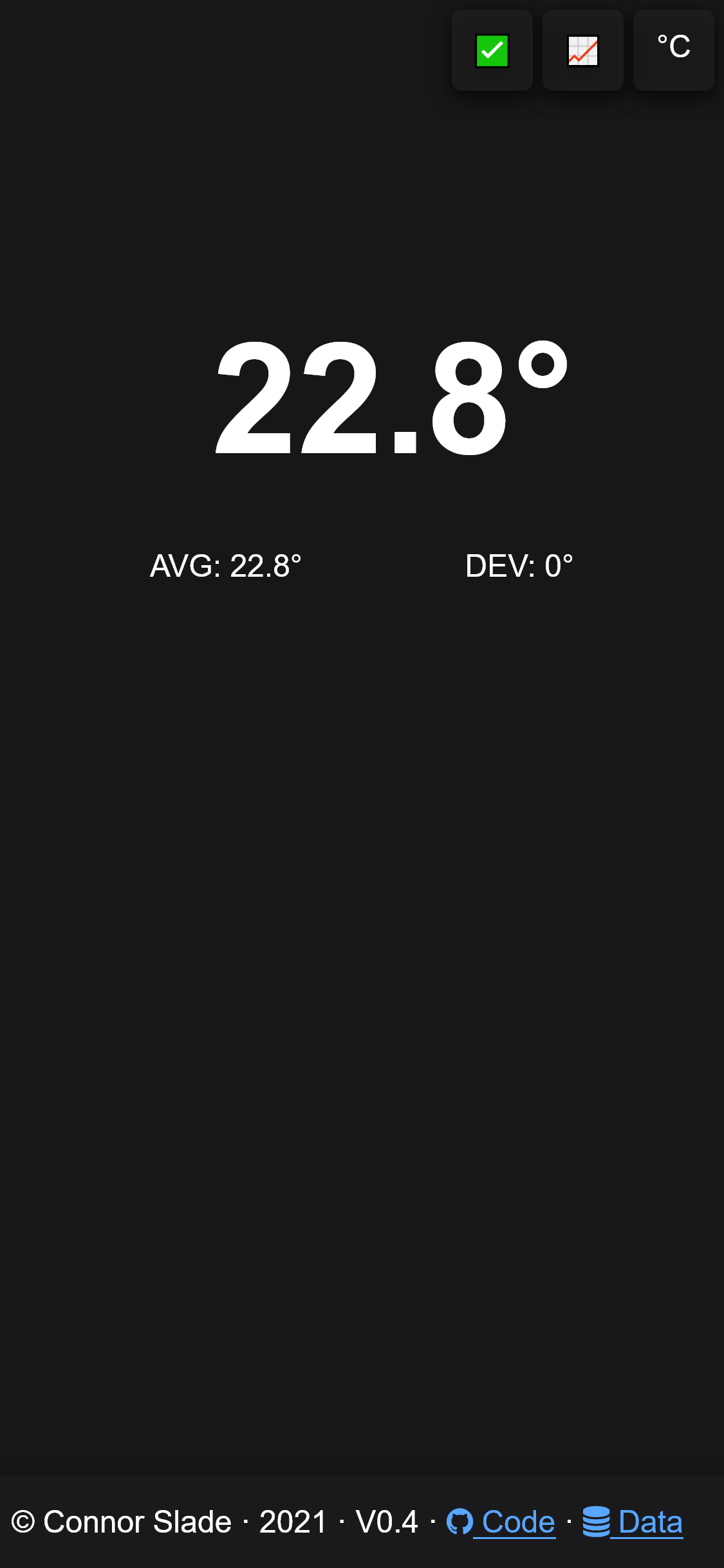Tap the green checkmark status button

(x=492, y=51)
